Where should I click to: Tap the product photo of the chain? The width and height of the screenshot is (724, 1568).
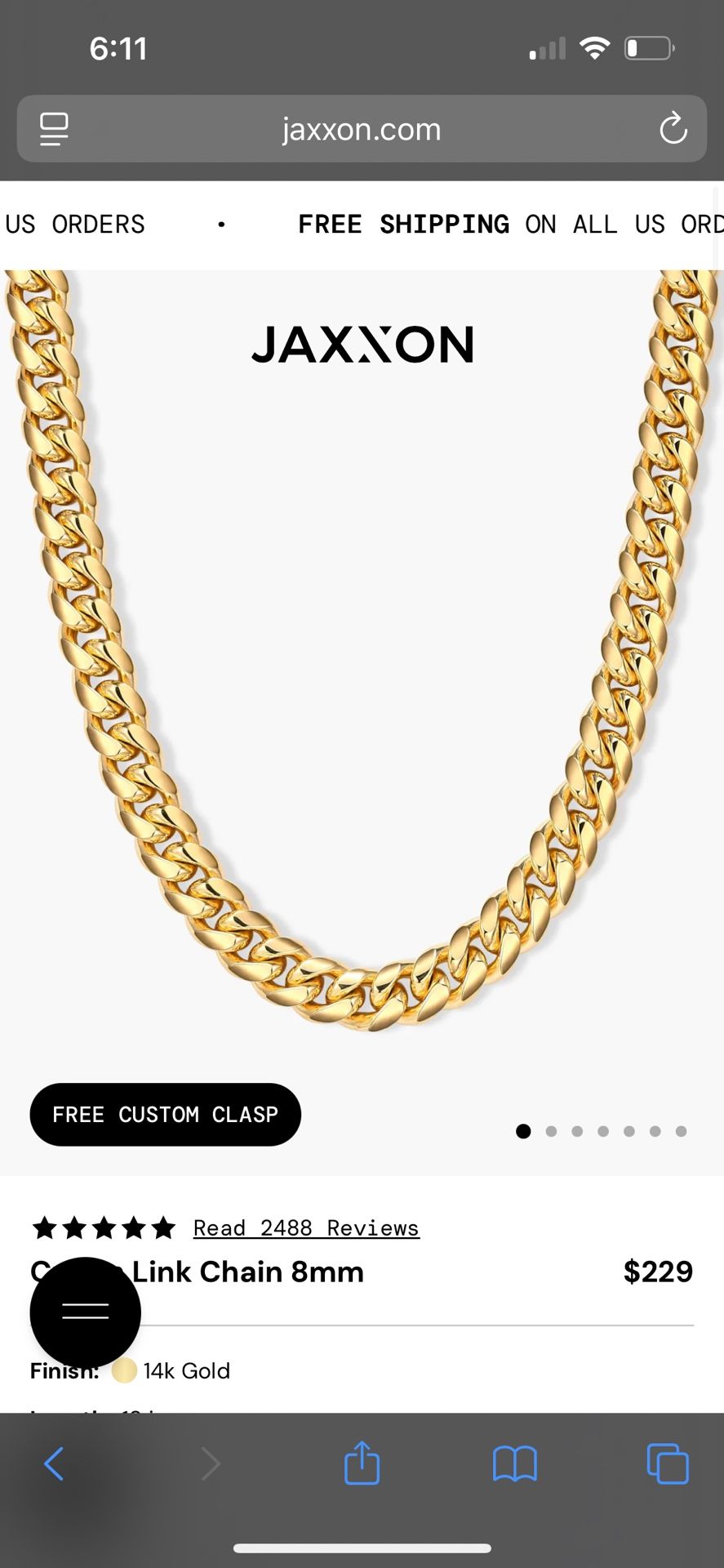coord(362,694)
